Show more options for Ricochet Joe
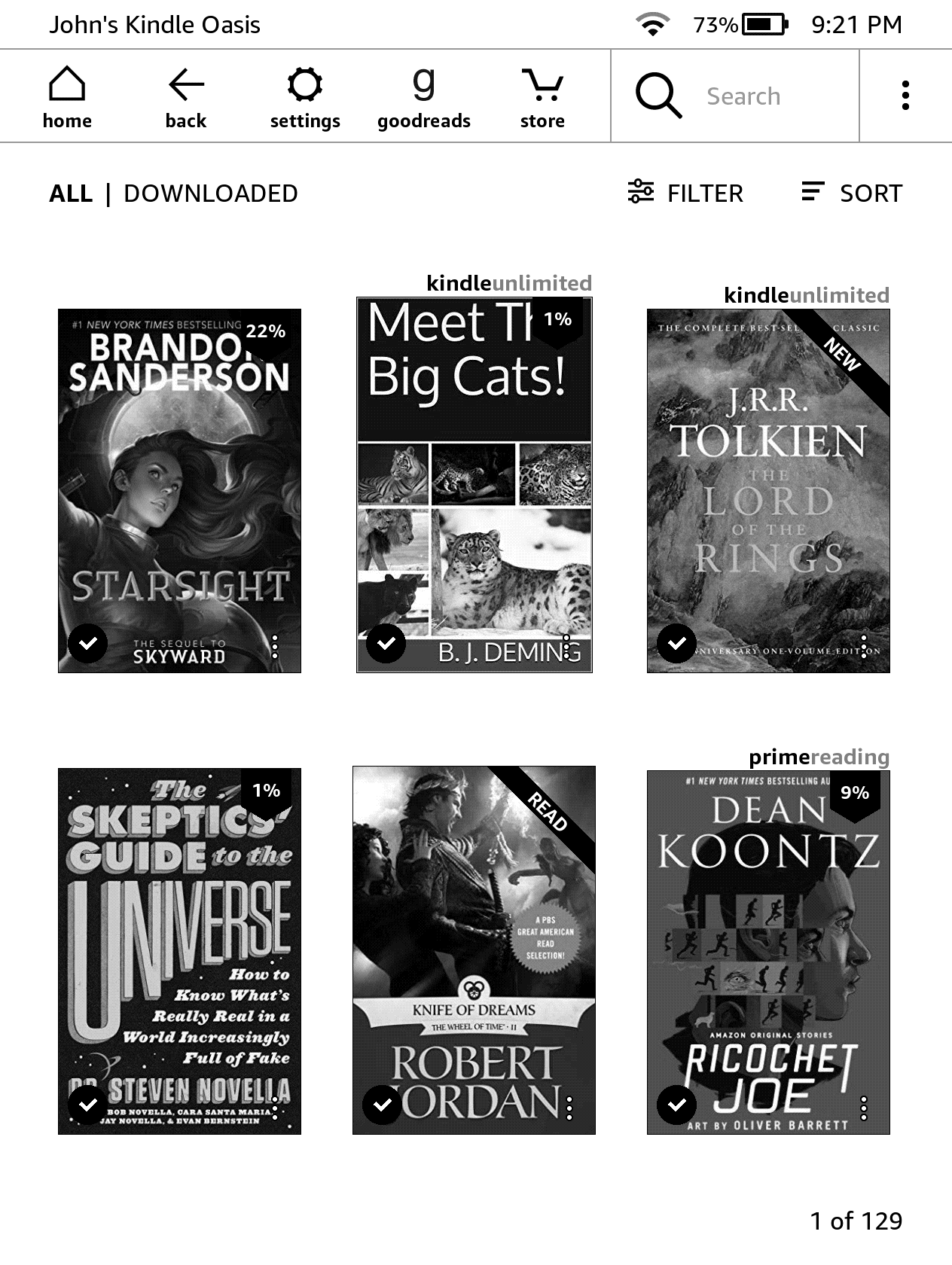 864,1108
